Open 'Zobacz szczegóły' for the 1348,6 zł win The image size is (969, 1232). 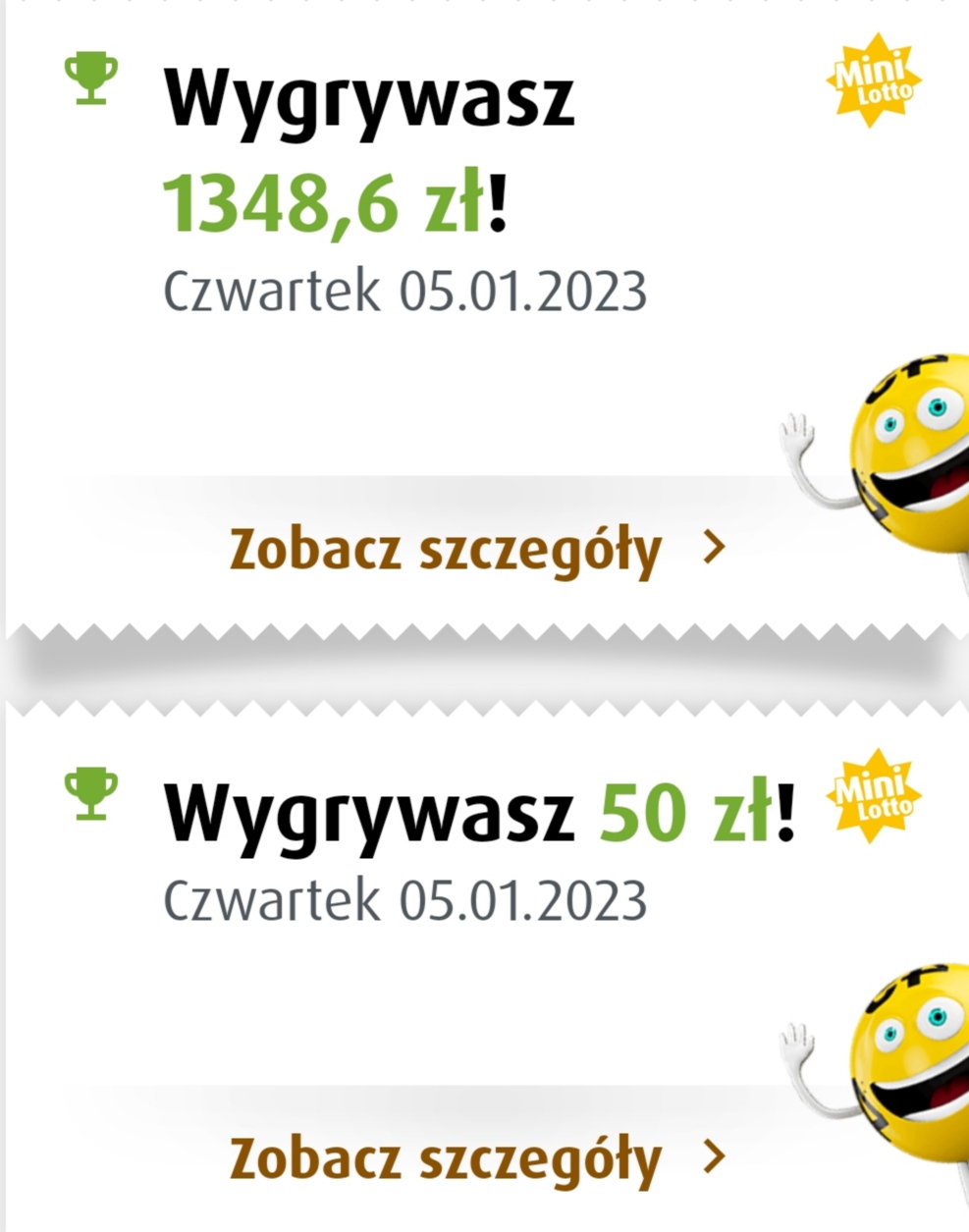point(478,550)
